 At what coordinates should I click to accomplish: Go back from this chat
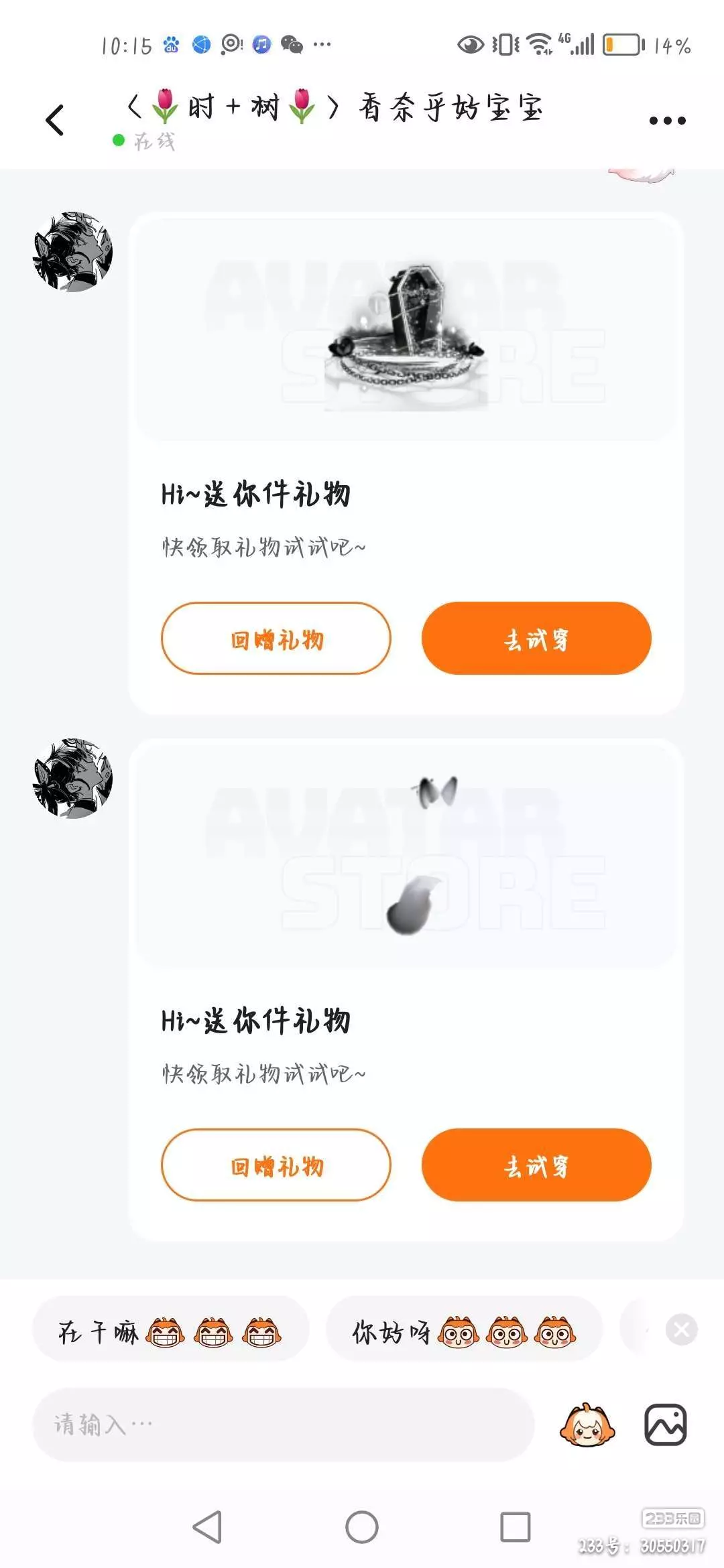click(x=55, y=121)
